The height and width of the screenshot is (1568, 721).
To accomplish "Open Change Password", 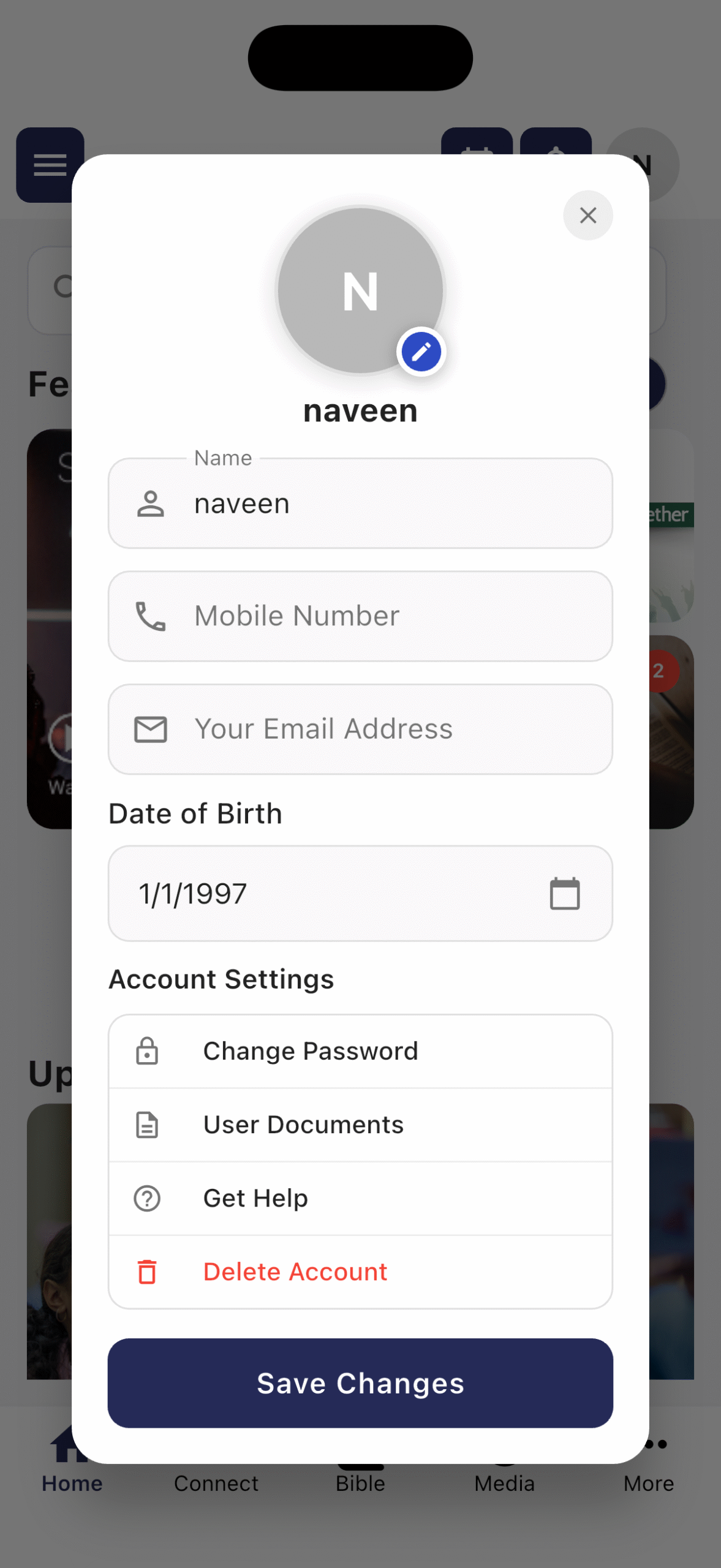I will pyautogui.click(x=360, y=1051).
